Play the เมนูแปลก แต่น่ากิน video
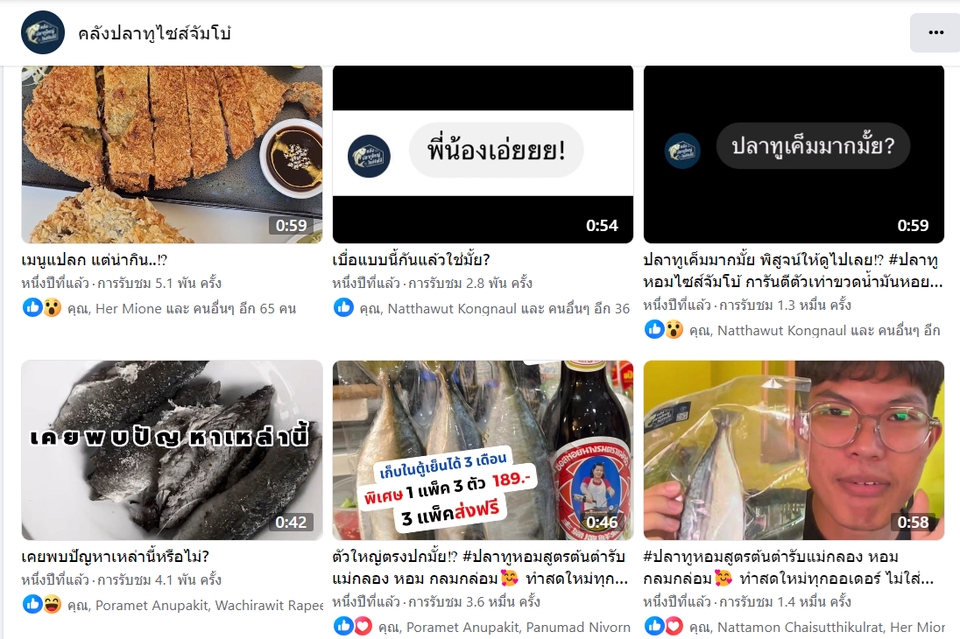 [172, 154]
